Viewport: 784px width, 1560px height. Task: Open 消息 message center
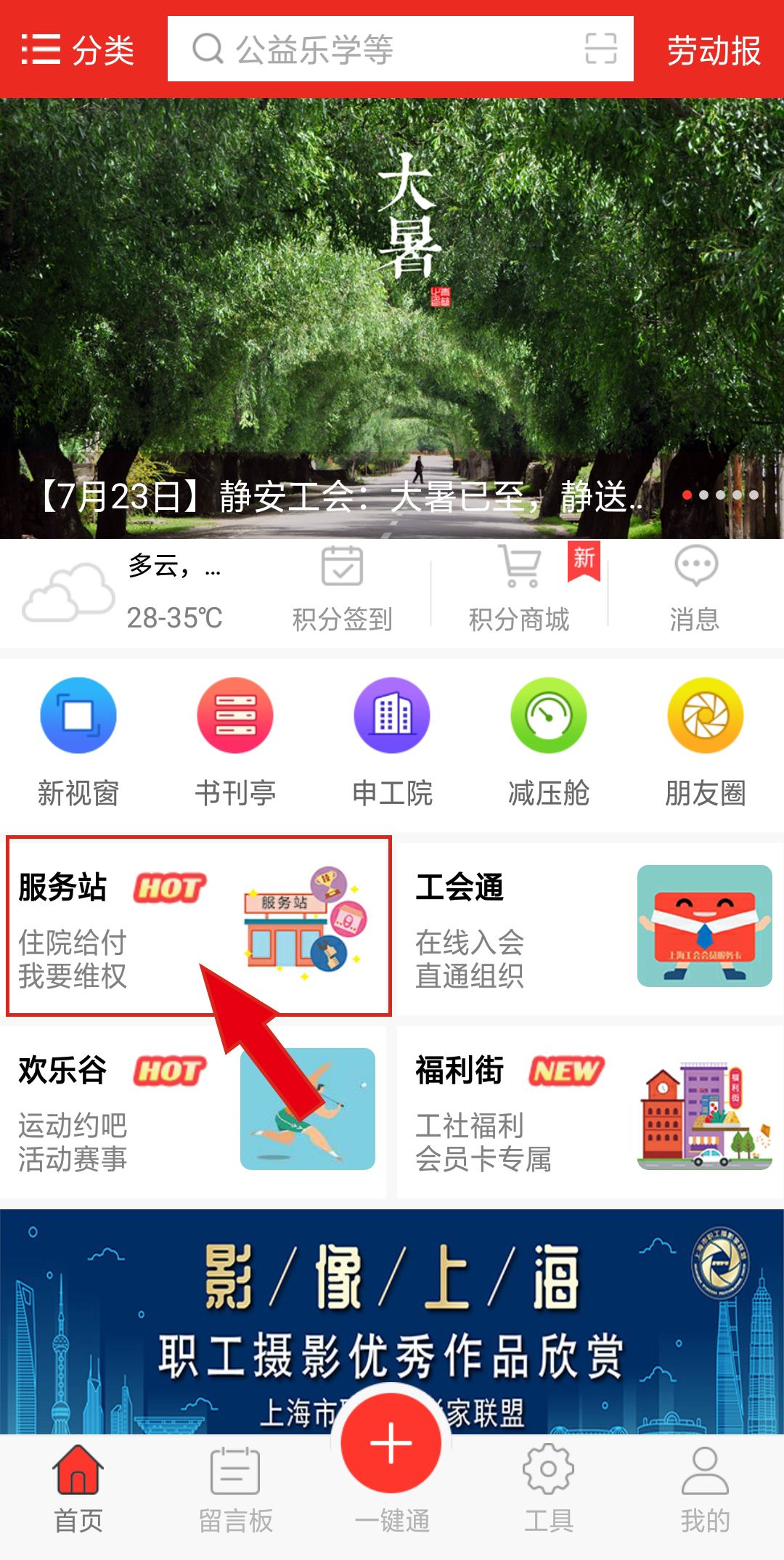[695, 588]
